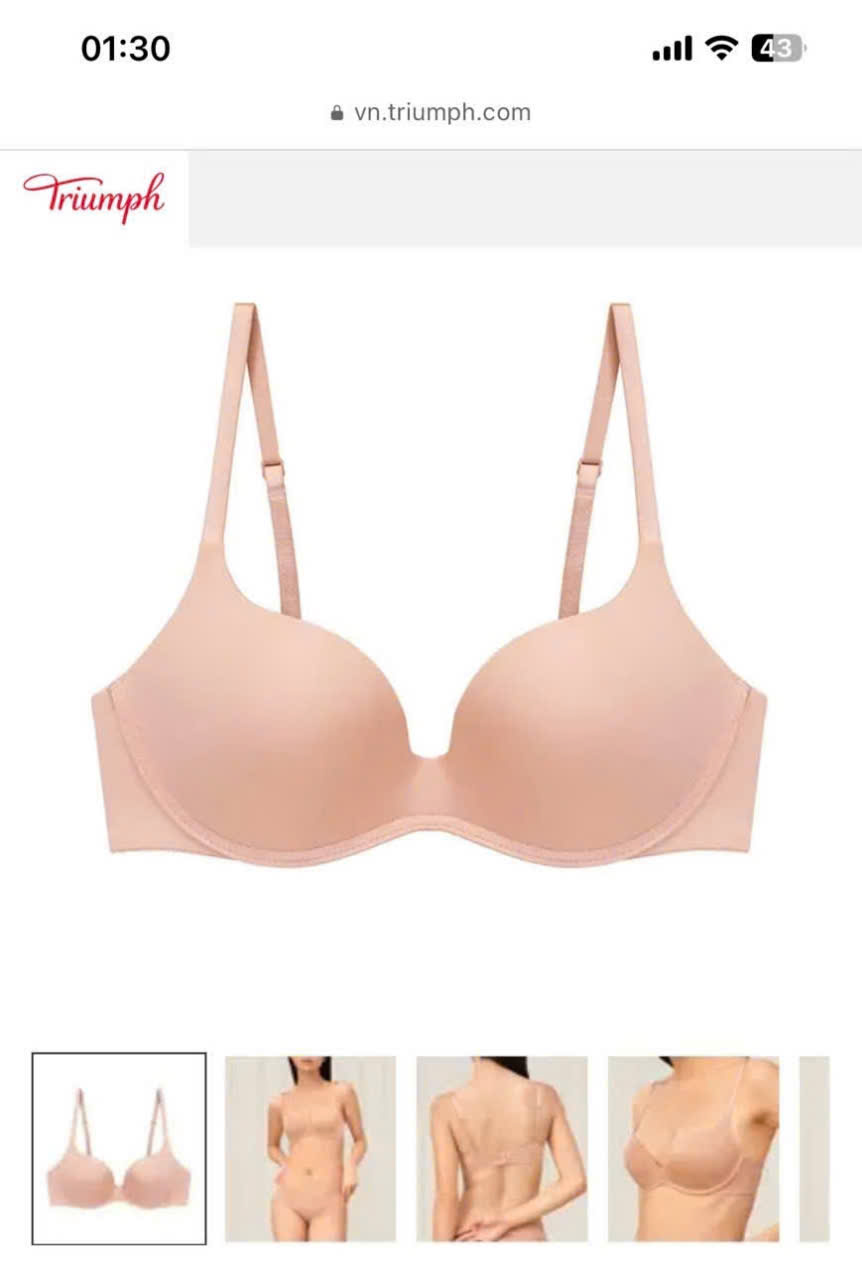Screen dimensions: 862x1280
Task: Select the thumbnail of the bra alone
Action: pyautogui.click(x=119, y=1147)
